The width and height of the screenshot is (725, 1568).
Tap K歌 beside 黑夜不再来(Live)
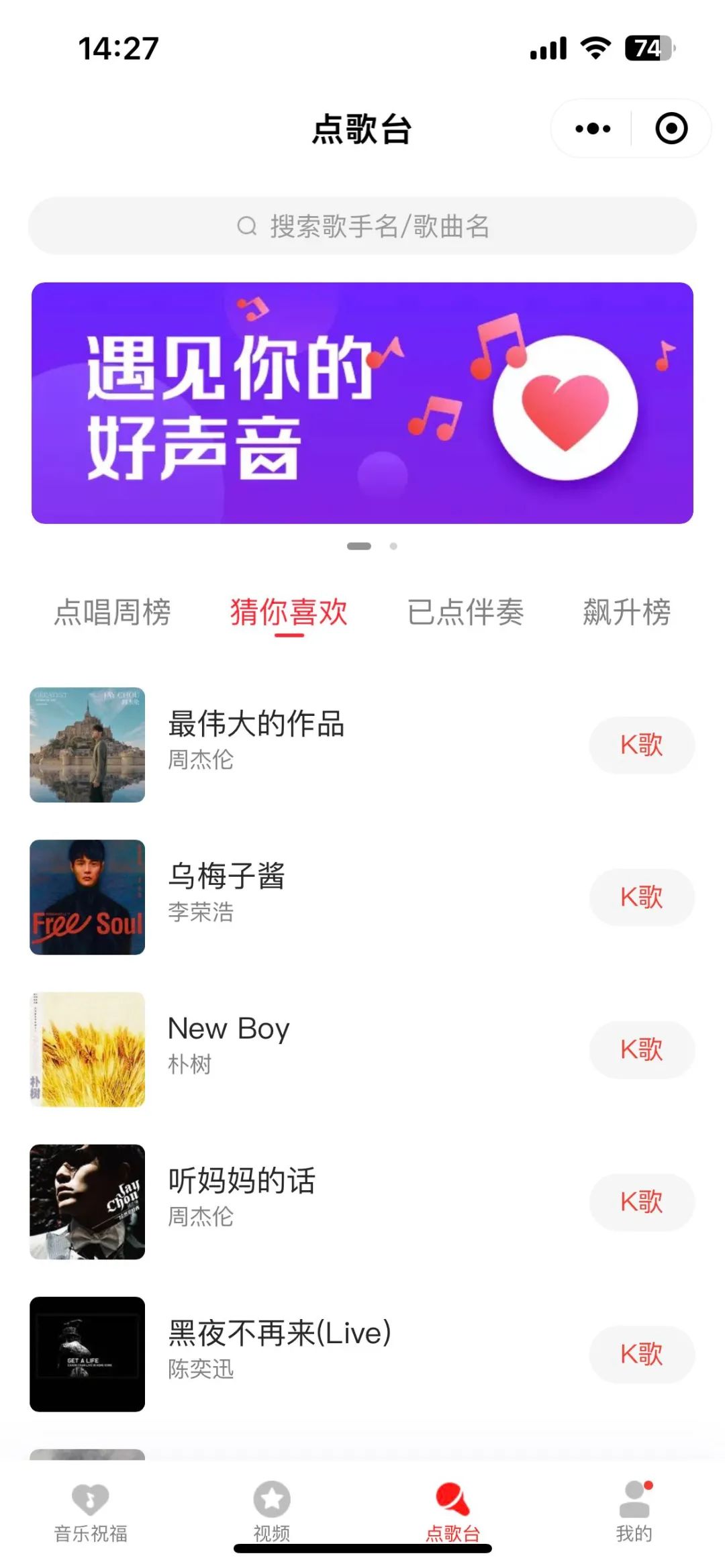(641, 1356)
